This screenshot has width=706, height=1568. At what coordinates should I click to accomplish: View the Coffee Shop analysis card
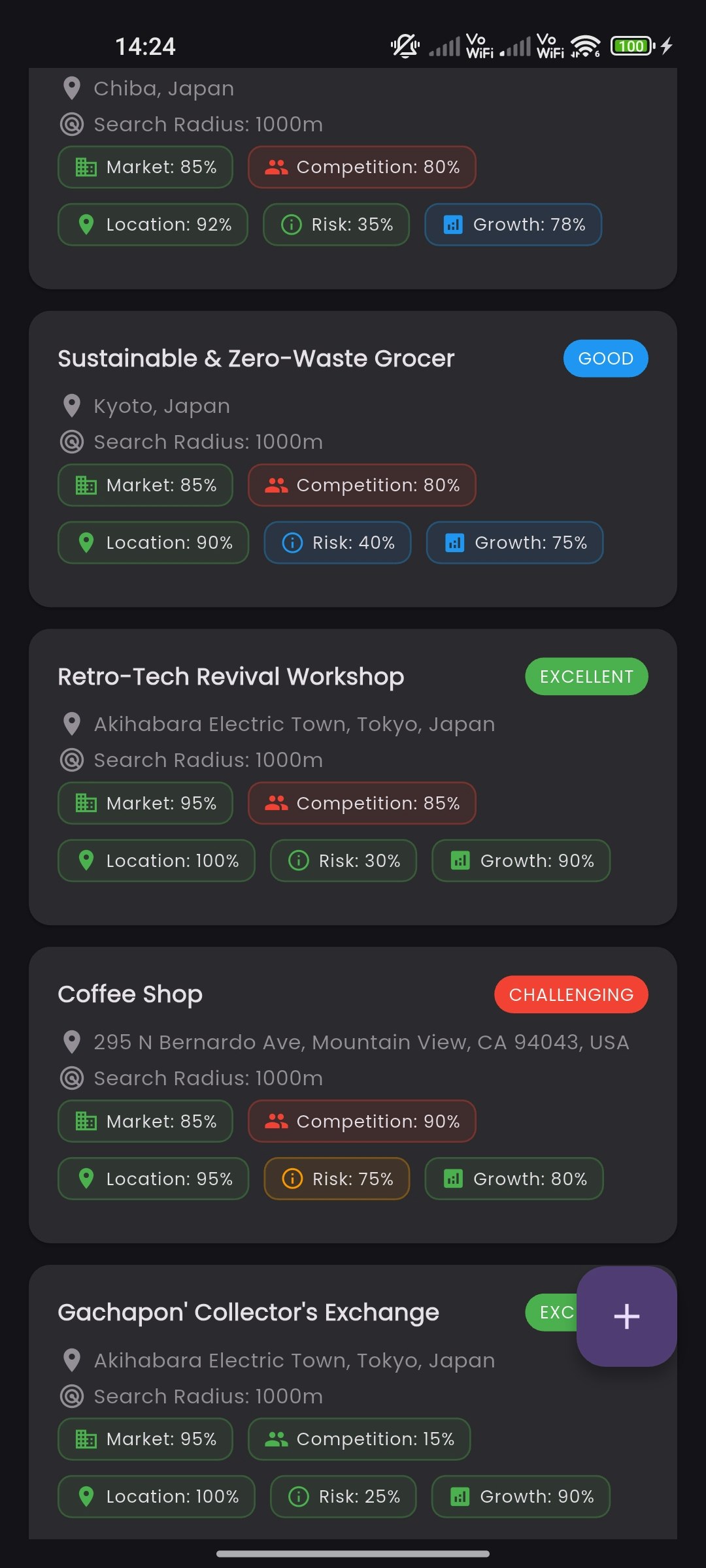[353, 1095]
